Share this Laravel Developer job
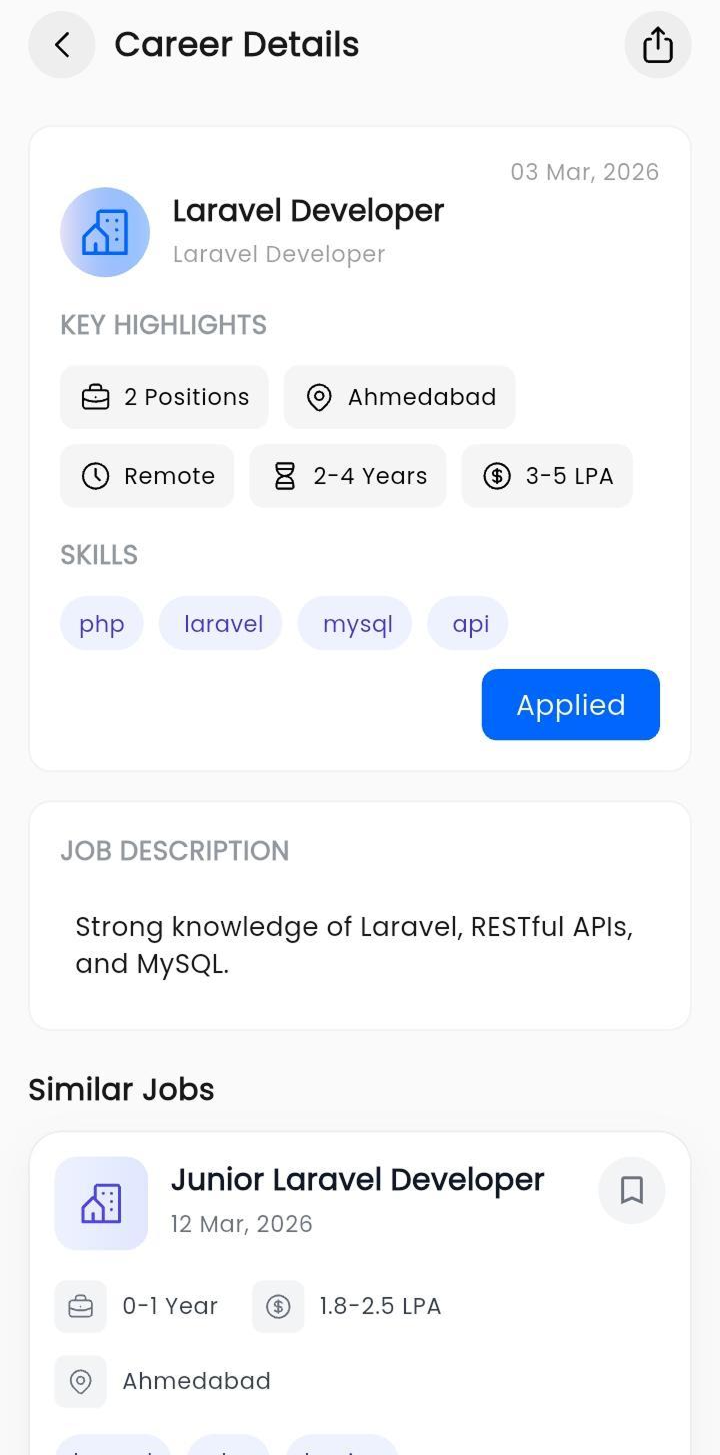 [657, 45]
